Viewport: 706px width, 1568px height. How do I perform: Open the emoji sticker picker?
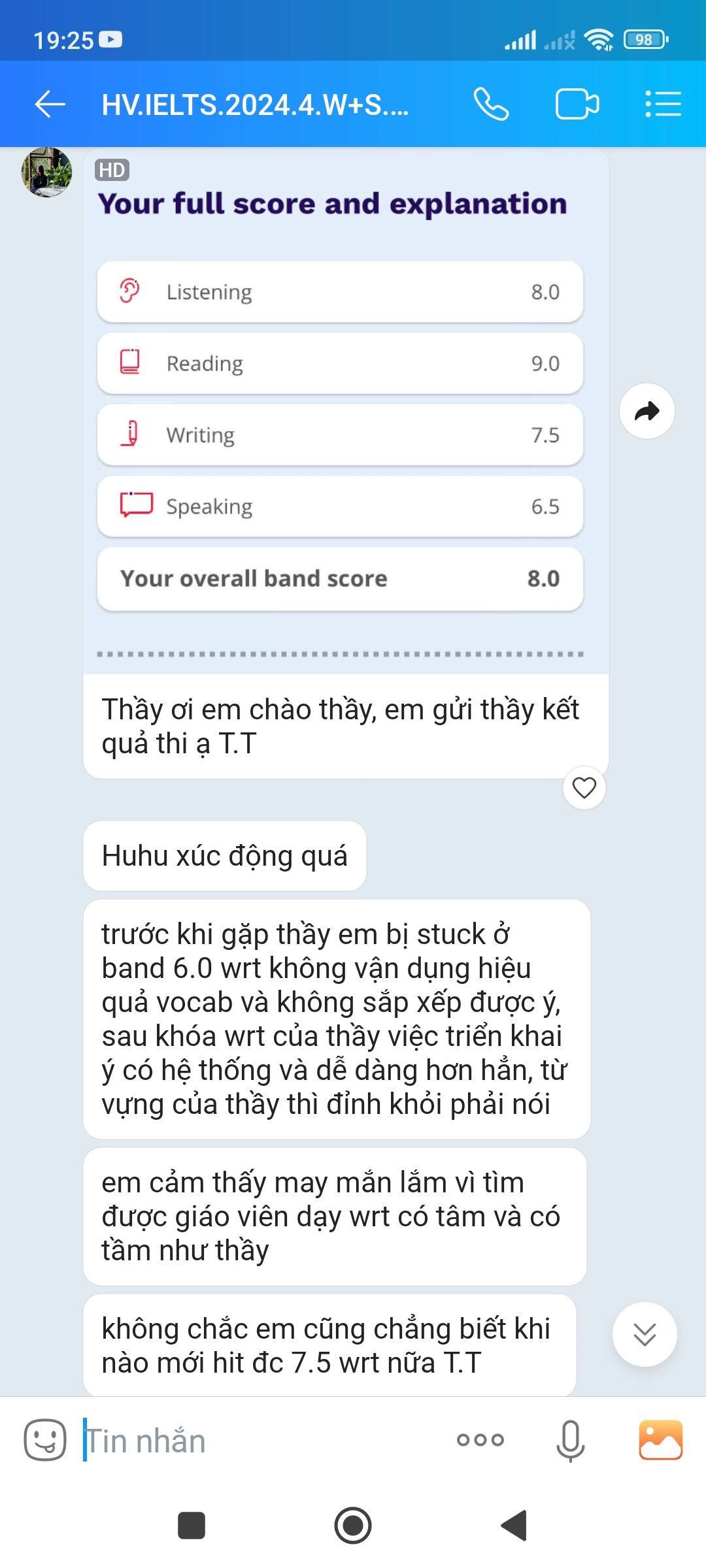coord(45,1439)
